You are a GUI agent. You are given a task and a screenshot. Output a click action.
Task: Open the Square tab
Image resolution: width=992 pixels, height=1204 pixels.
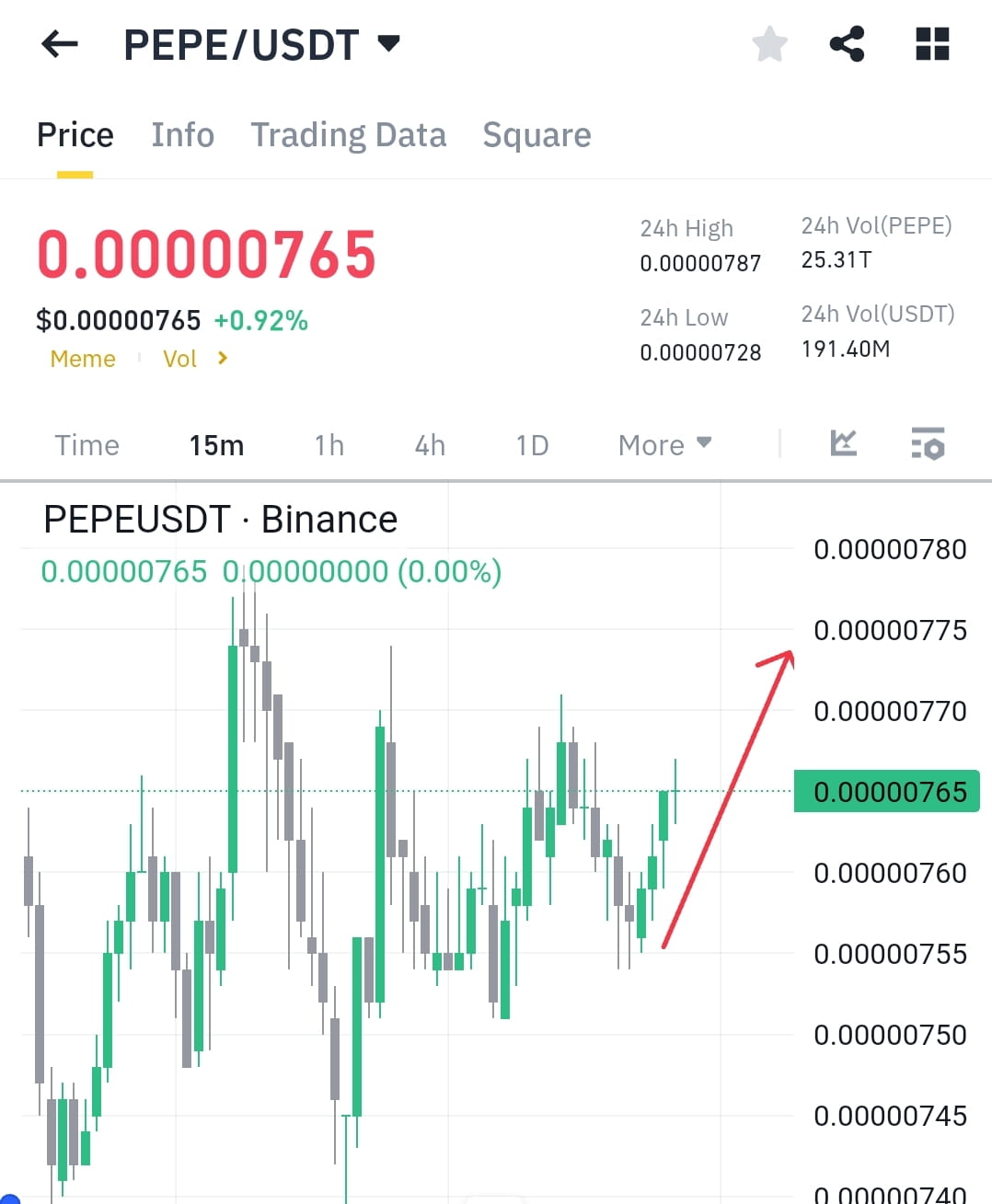[536, 134]
